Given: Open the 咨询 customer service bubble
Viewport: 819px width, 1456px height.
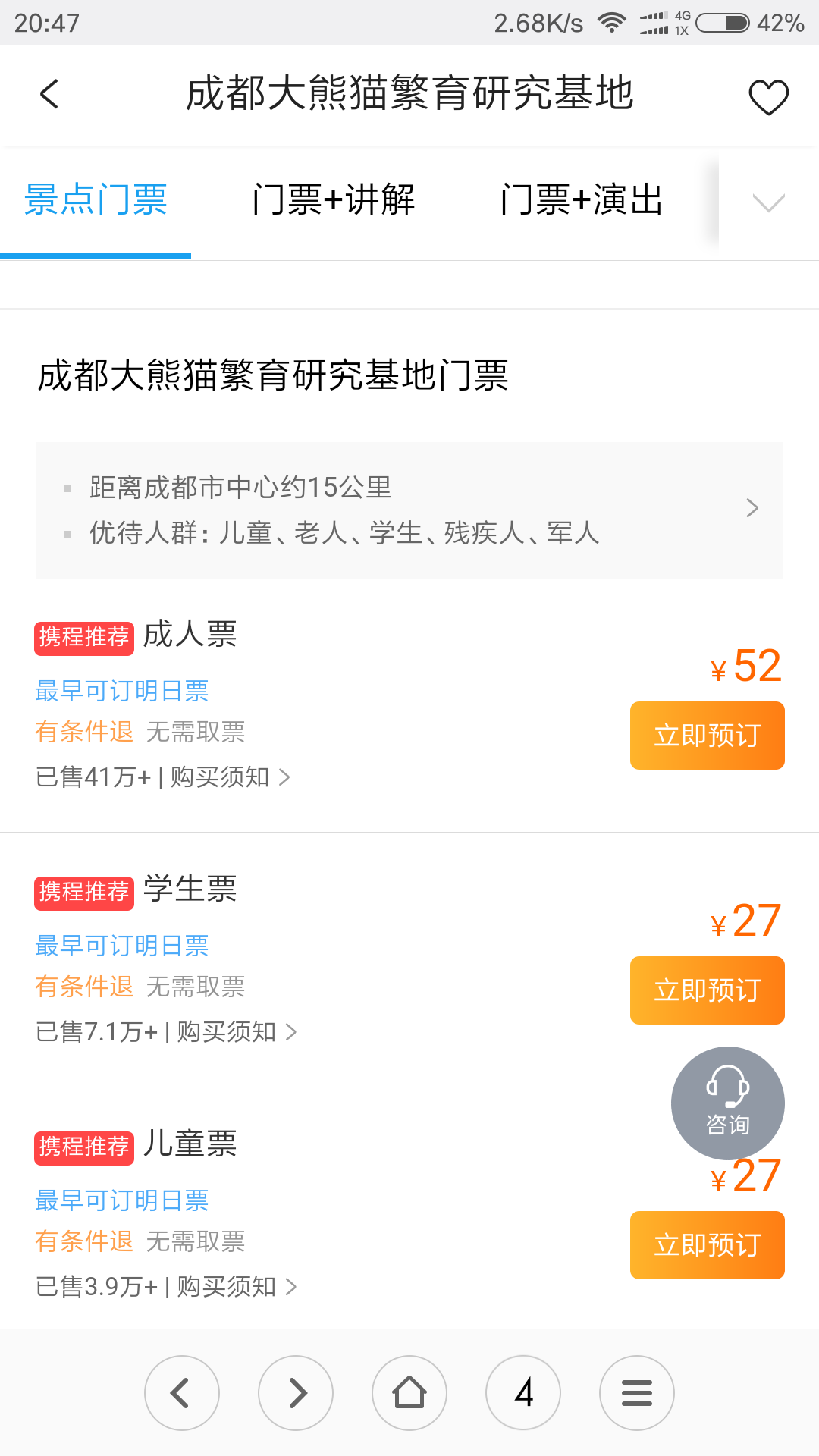Looking at the screenshot, I should (x=727, y=1103).
